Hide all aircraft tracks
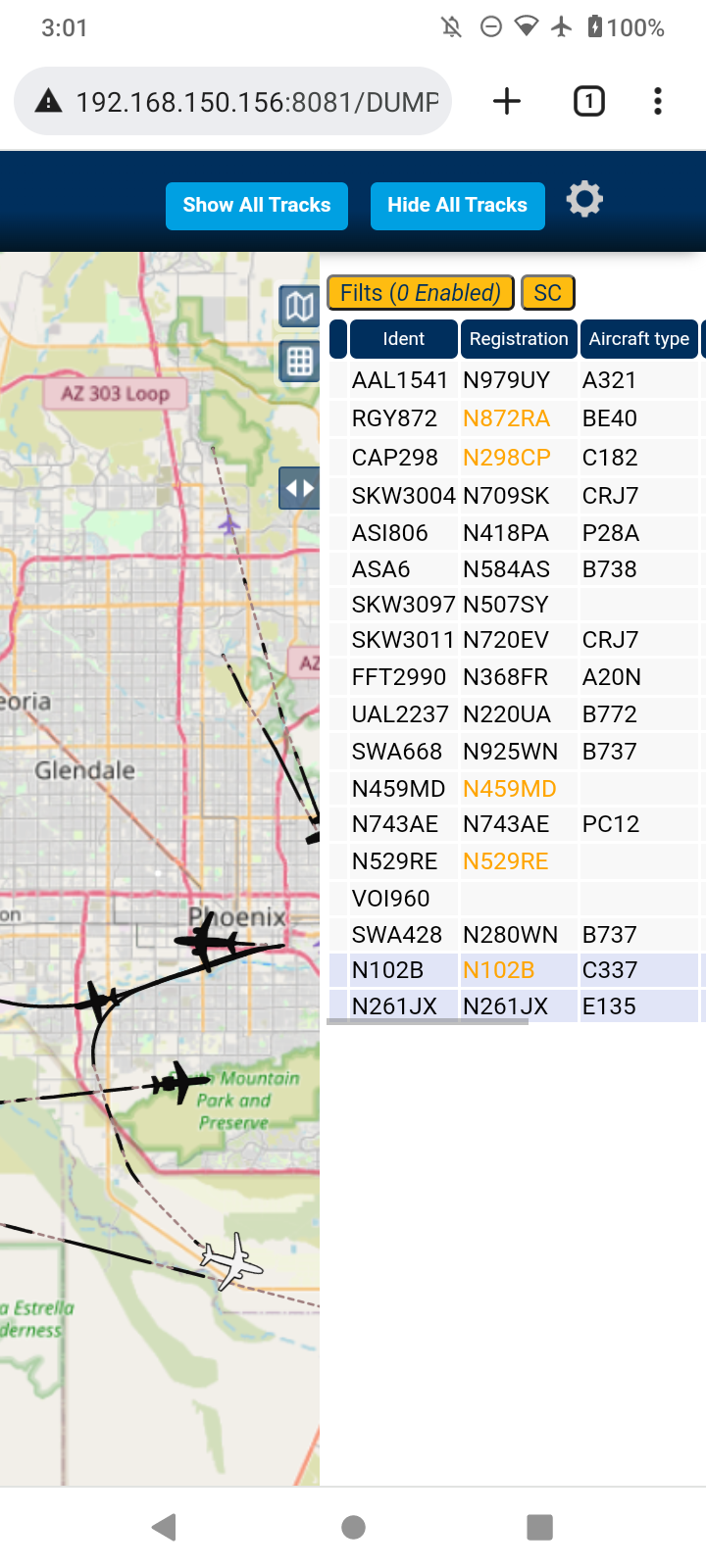The height and width of the screenshot is (1568, 706). [x=457, y=206]
